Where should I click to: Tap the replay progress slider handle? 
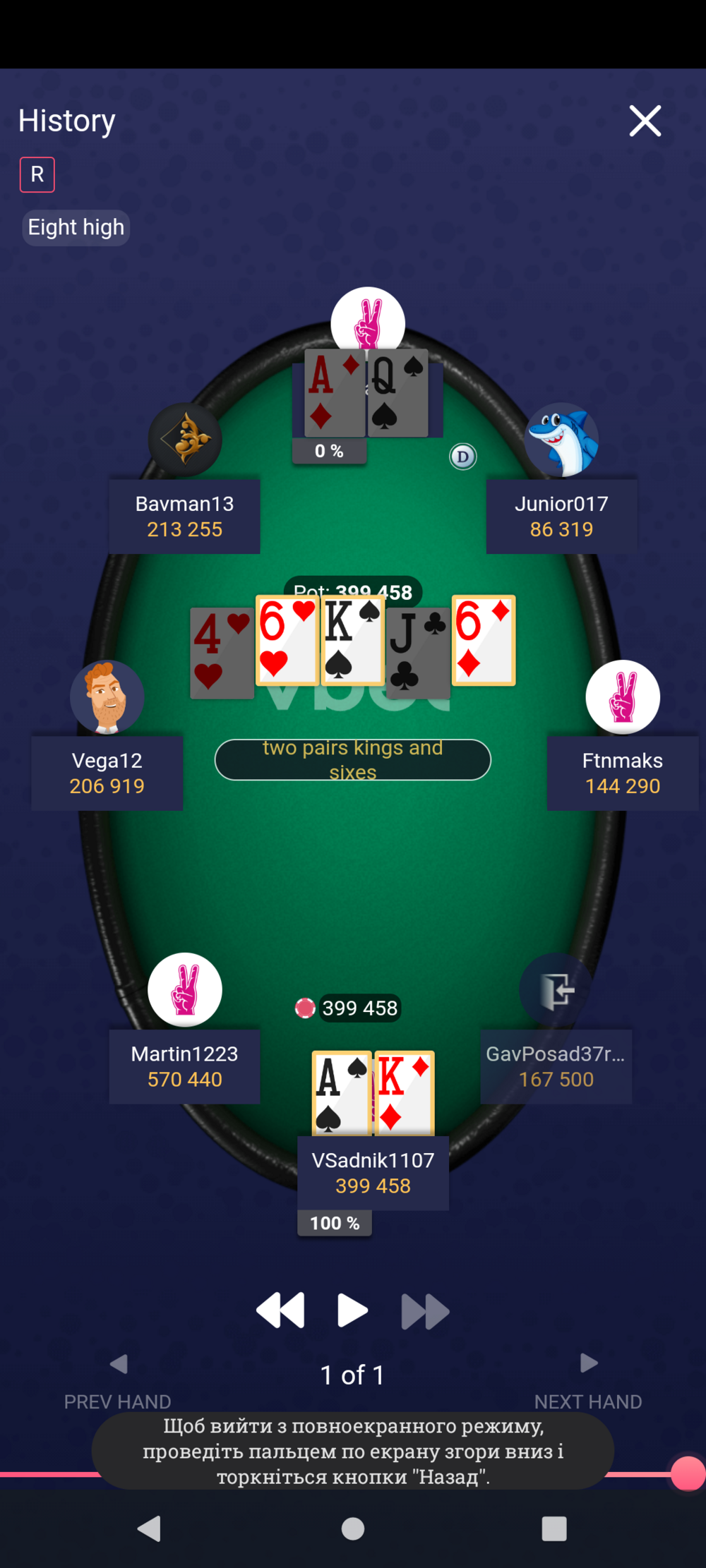tap(687, 1473)
